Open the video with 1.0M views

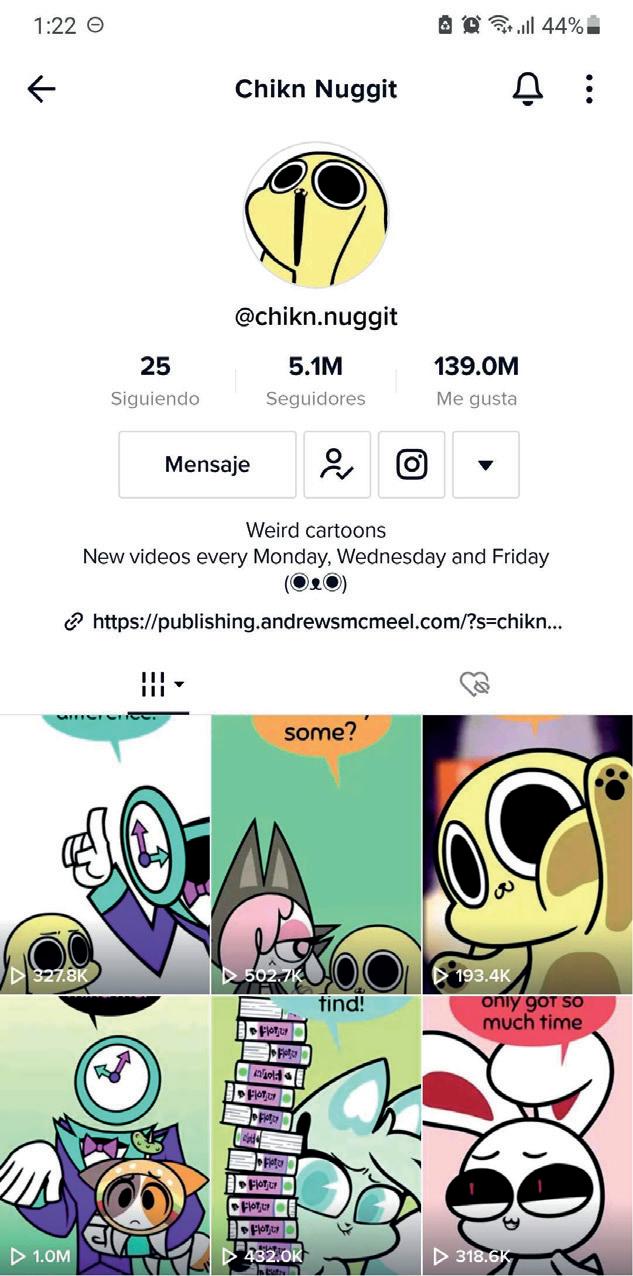105,1135
